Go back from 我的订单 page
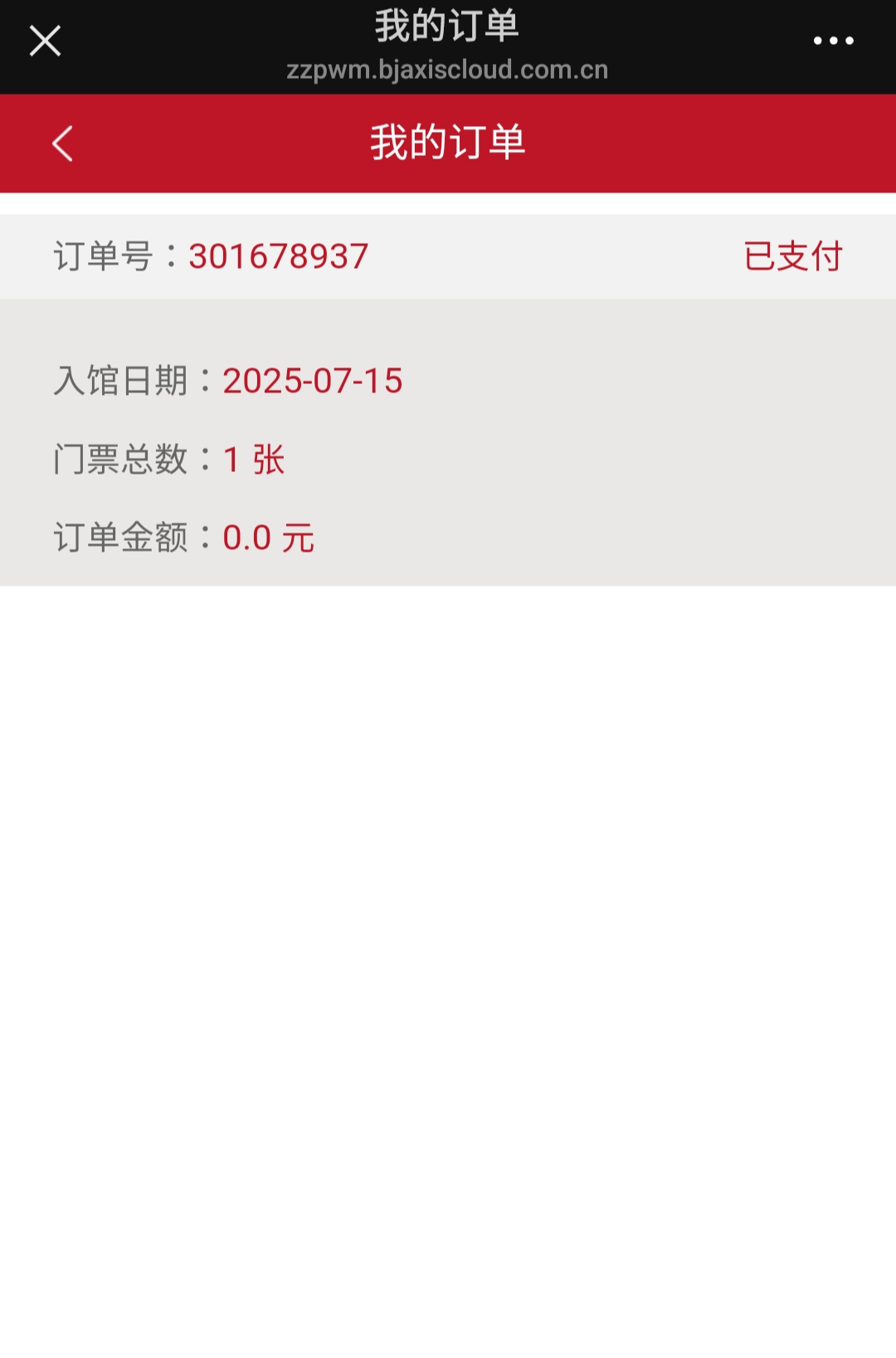The width and height of the screenshot is (896, 1358). tap(63, 144)
